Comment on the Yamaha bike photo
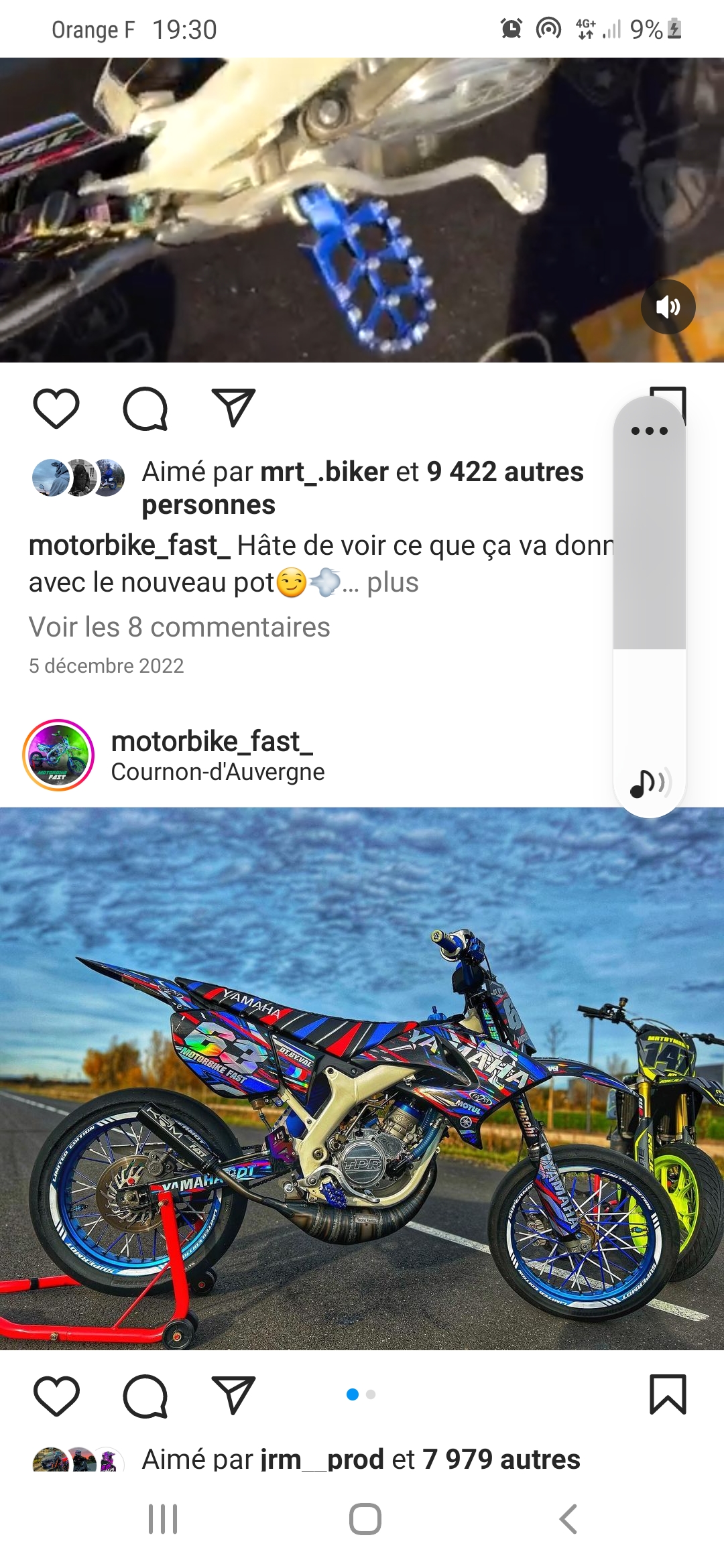The image size is (724, 1568). (x=145, y=1396)
